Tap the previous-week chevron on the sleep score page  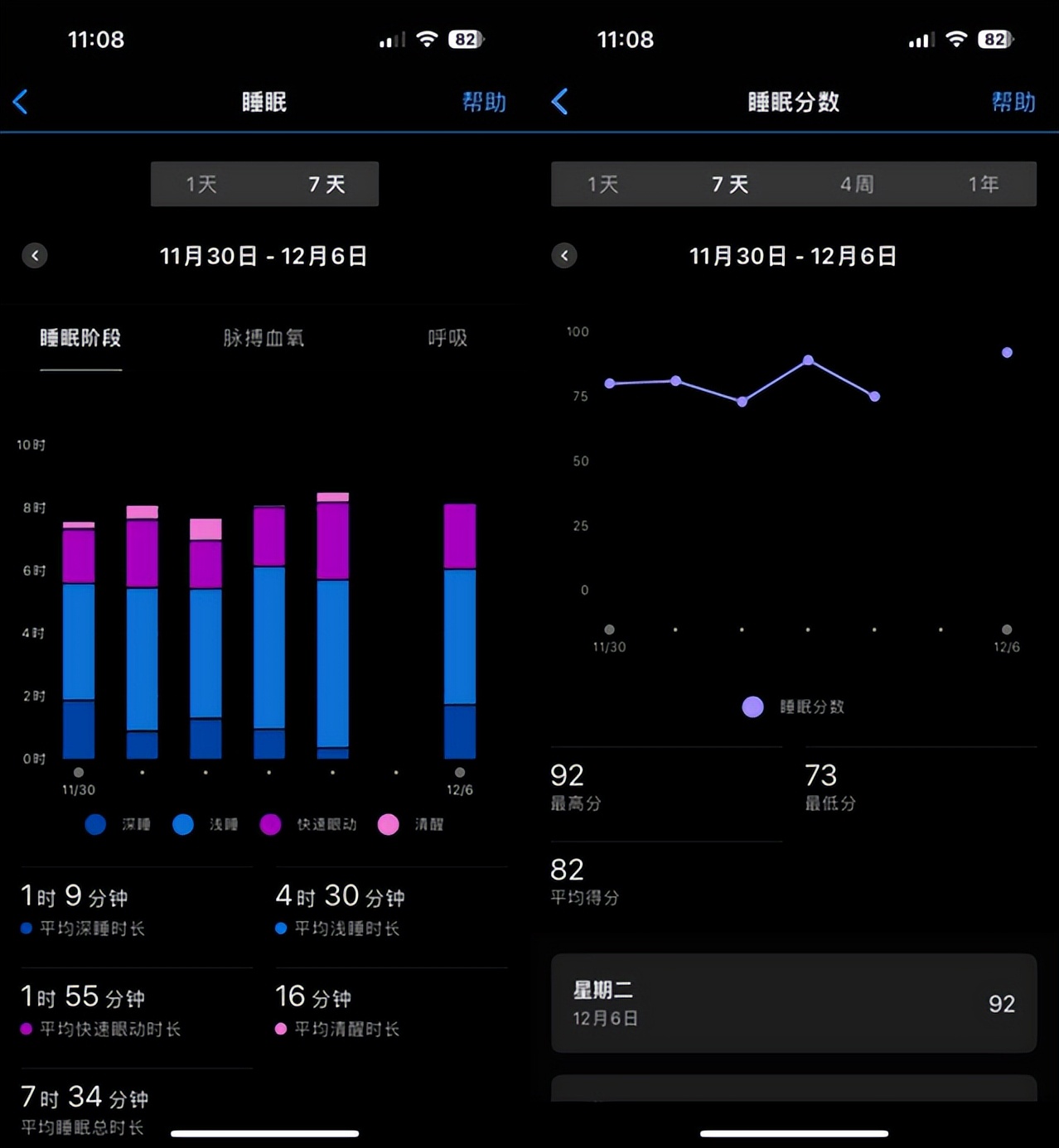click(x=564, y=255)
